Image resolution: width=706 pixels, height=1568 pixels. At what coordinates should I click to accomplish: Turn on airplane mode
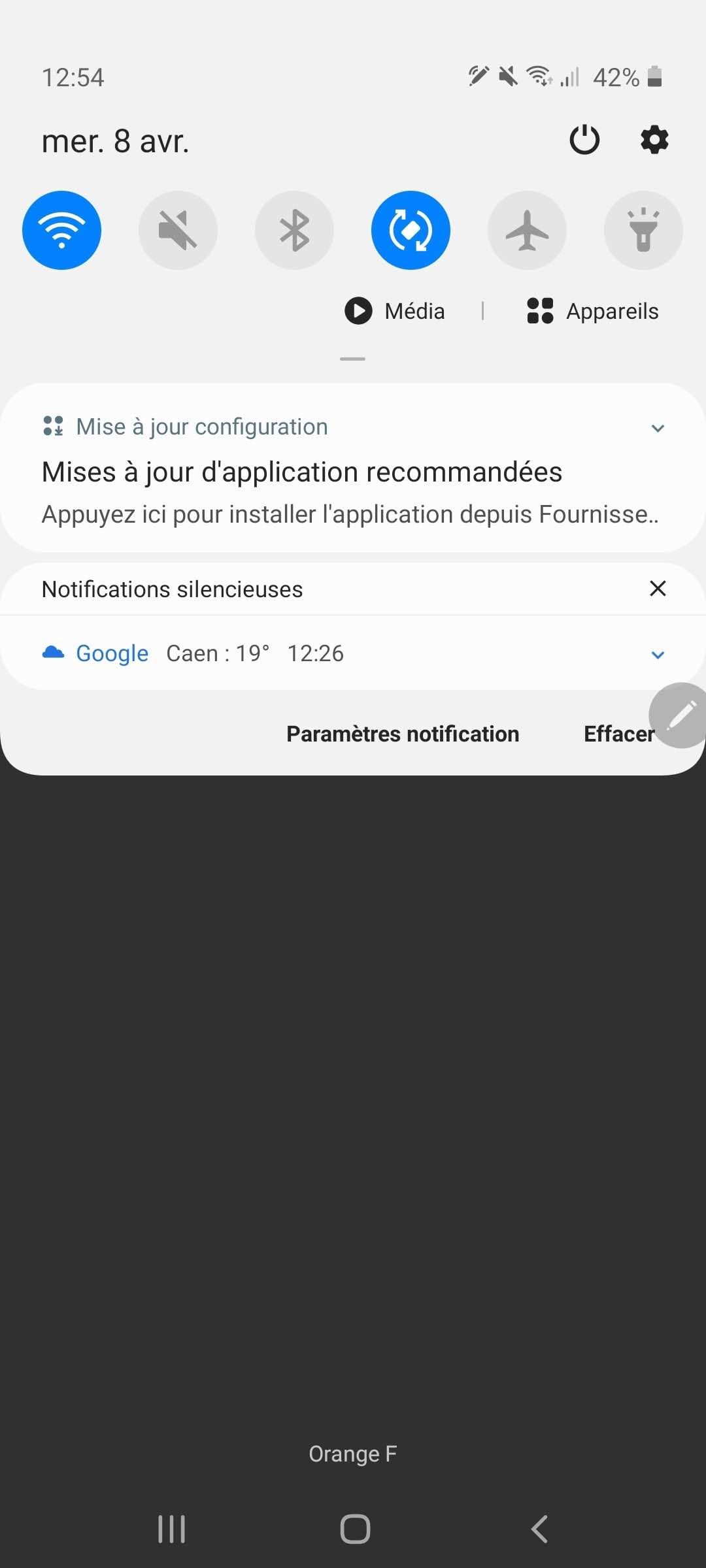pos(527,230)
